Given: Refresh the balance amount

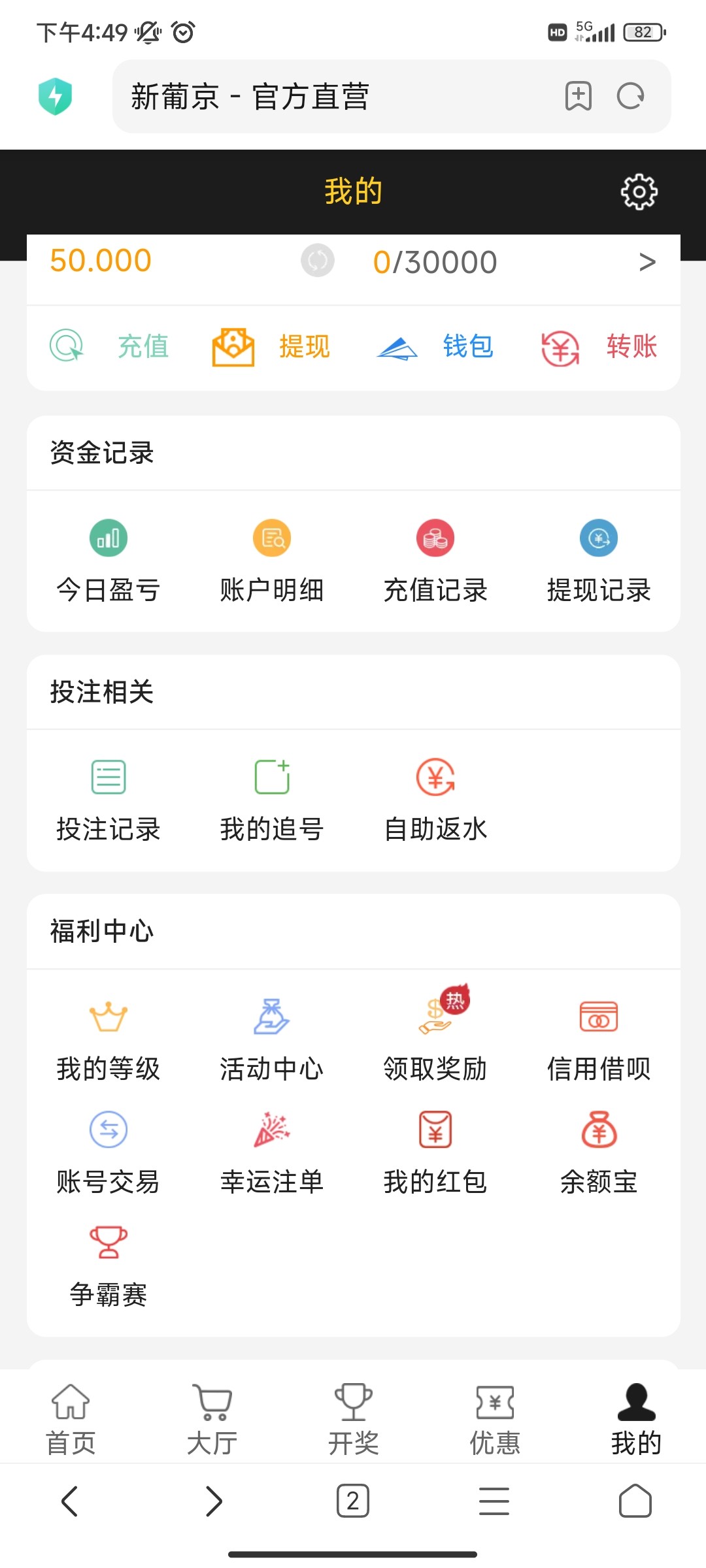Looking at the screenshot, I should tap(318, 261).
